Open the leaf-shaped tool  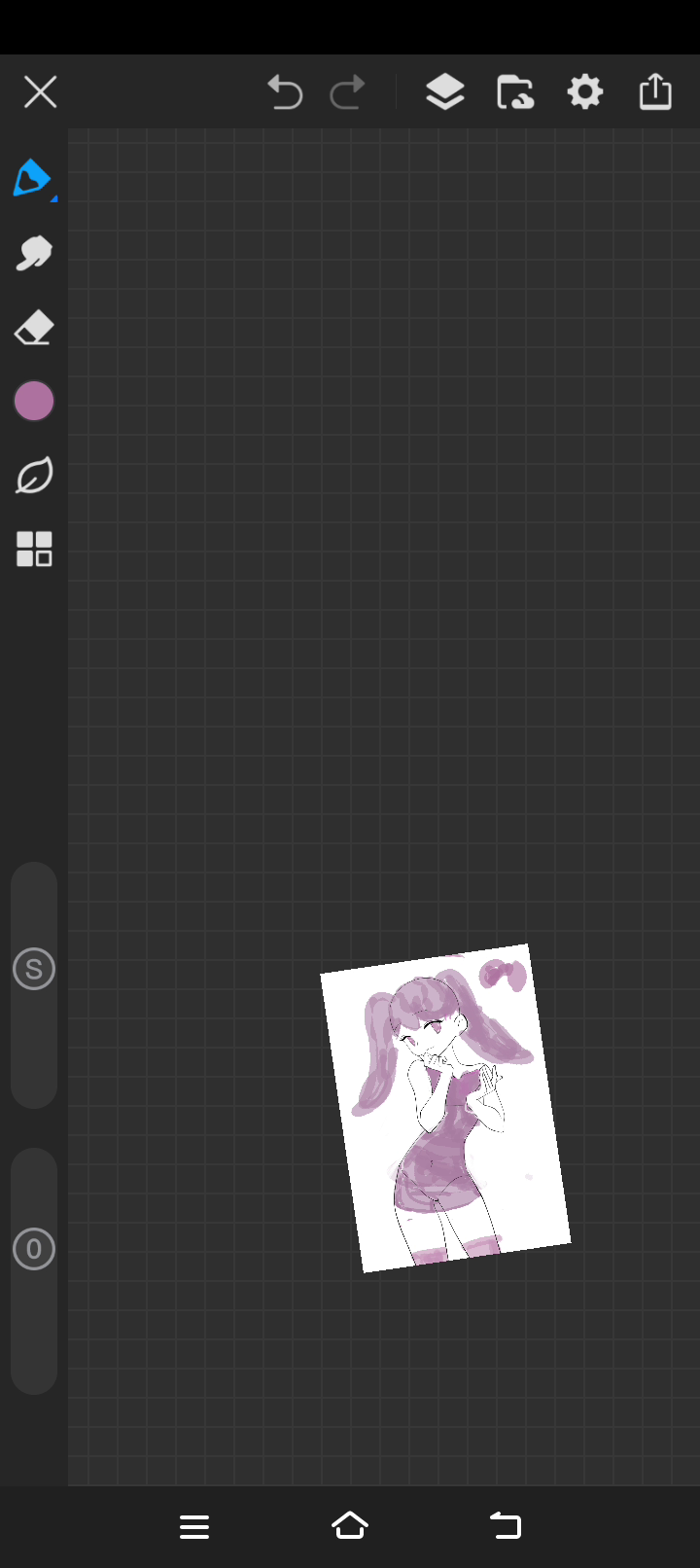click(34, 476)
